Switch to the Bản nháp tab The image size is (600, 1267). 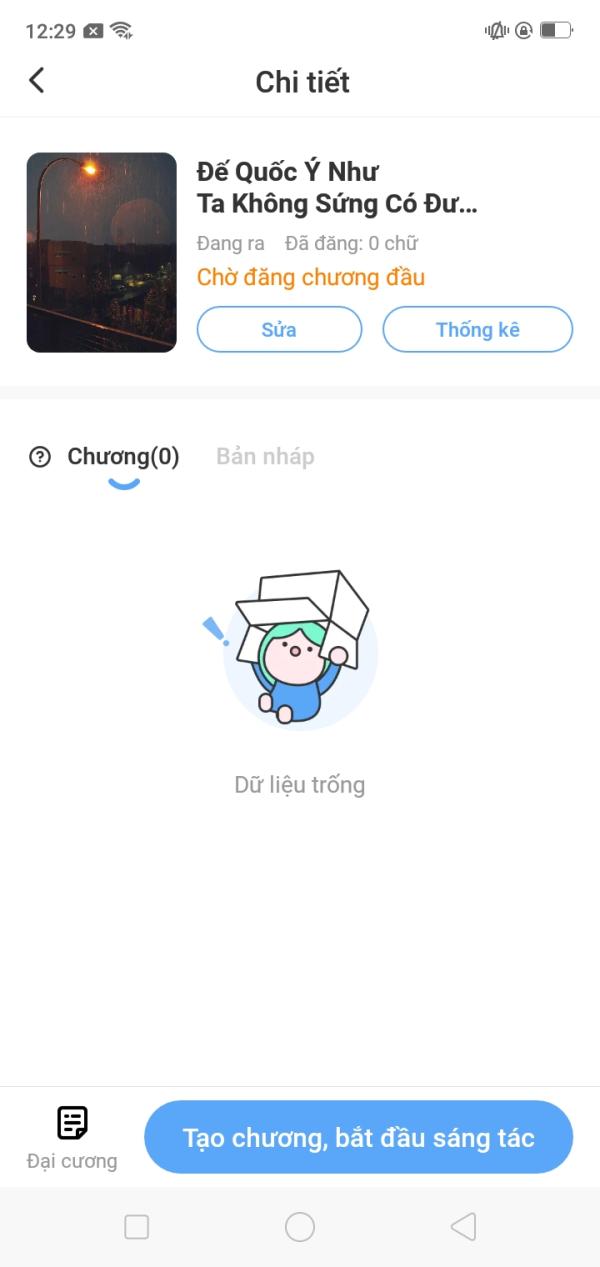[x=265, y=457]
